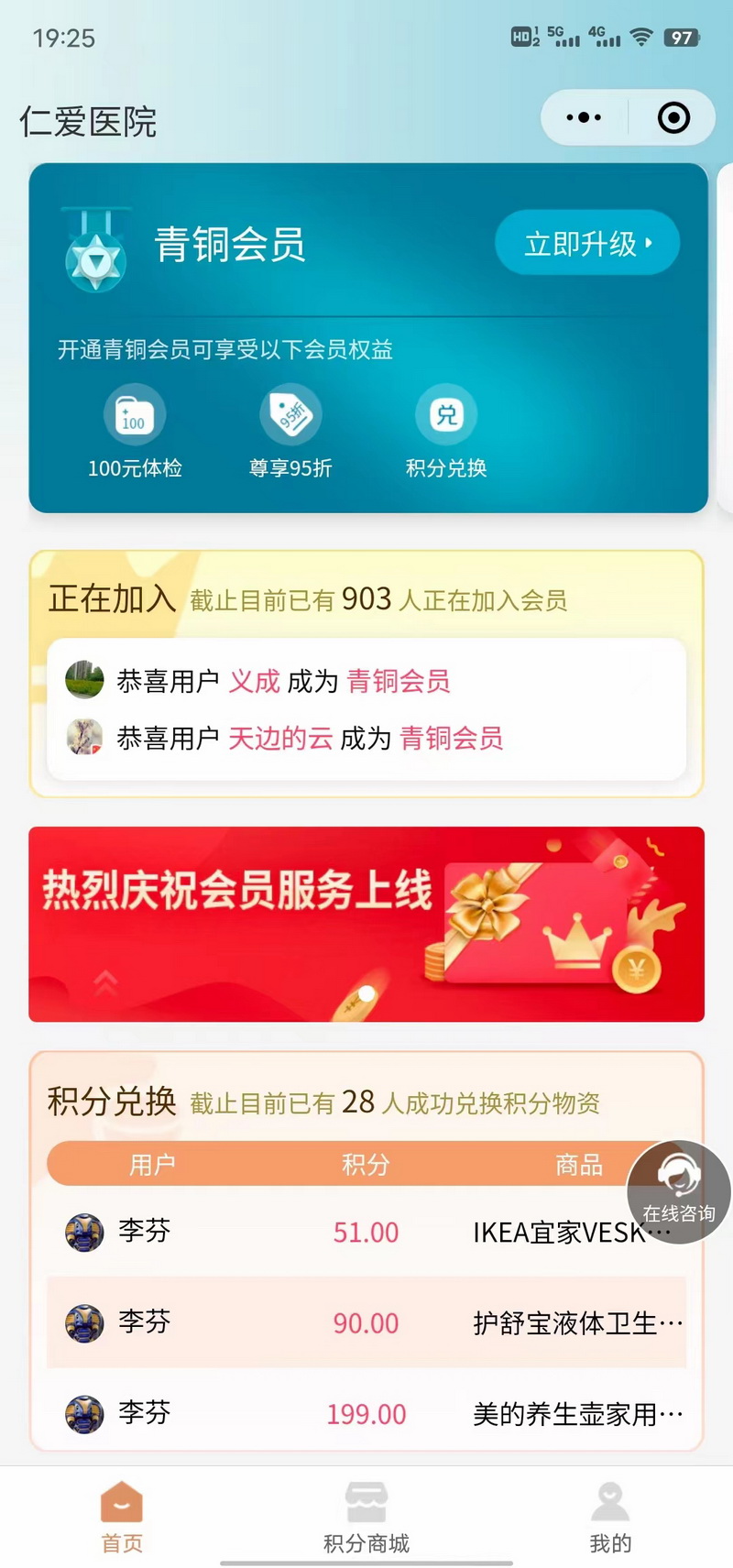The image size is (733, 1568).
Task: Start 在线咨询 online consultation
Action: coord(678,1191)
